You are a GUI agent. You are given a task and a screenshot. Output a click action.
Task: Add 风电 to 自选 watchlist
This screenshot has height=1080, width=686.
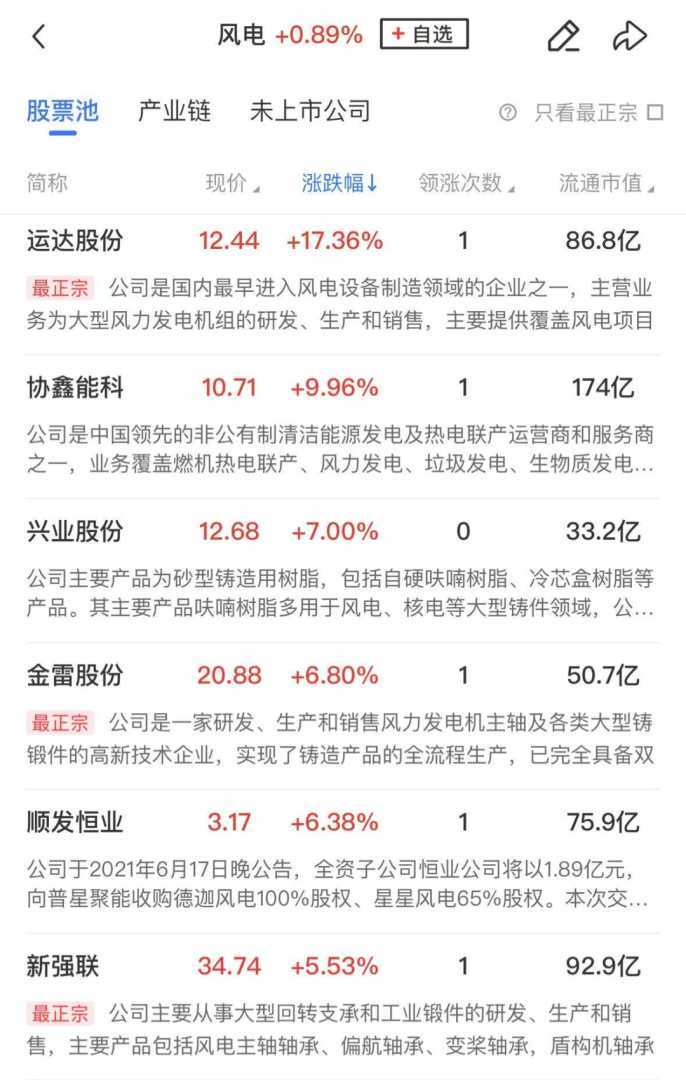(x=424, y=35)
